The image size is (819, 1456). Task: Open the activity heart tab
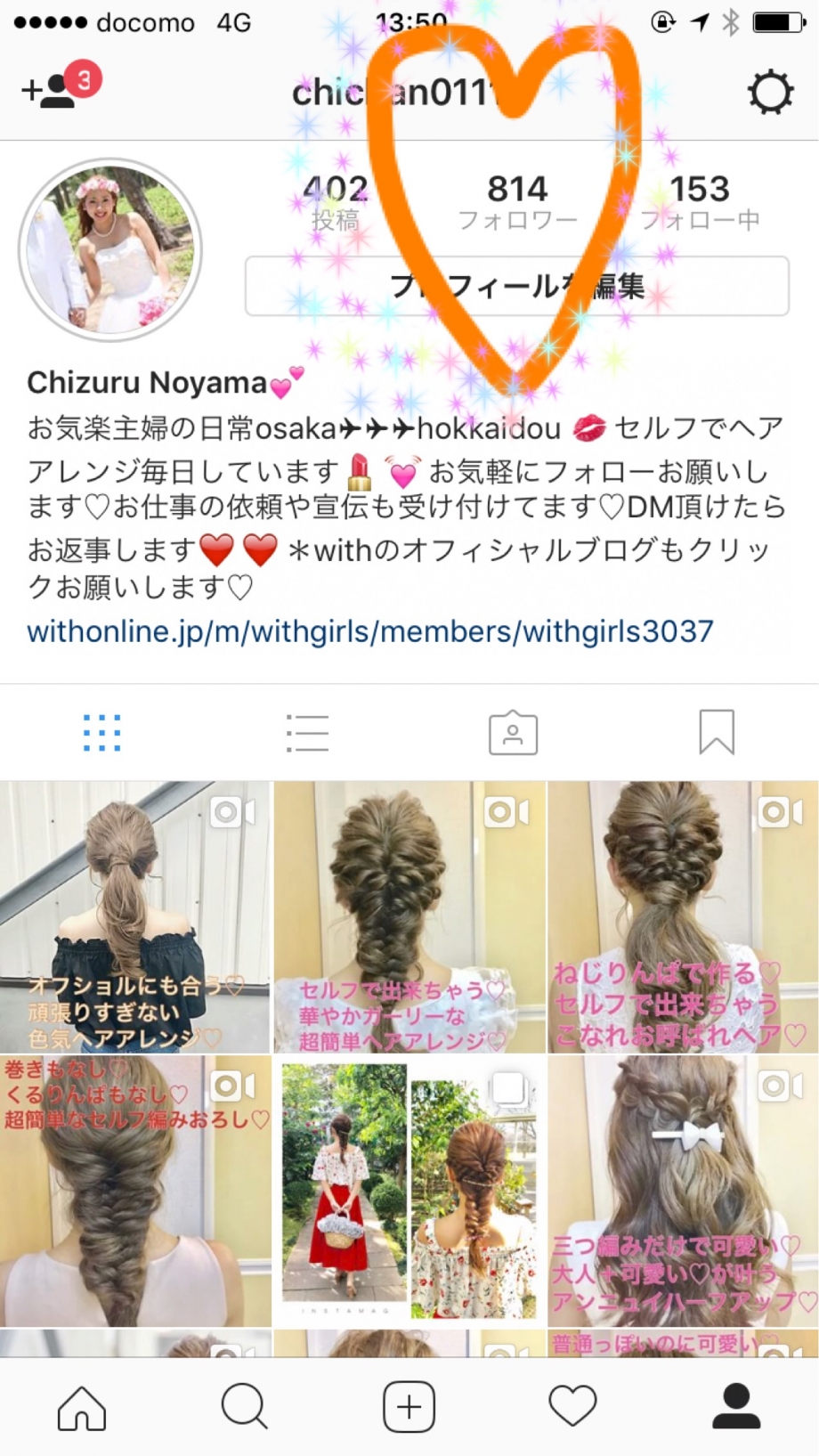(x=572, y=1407)
